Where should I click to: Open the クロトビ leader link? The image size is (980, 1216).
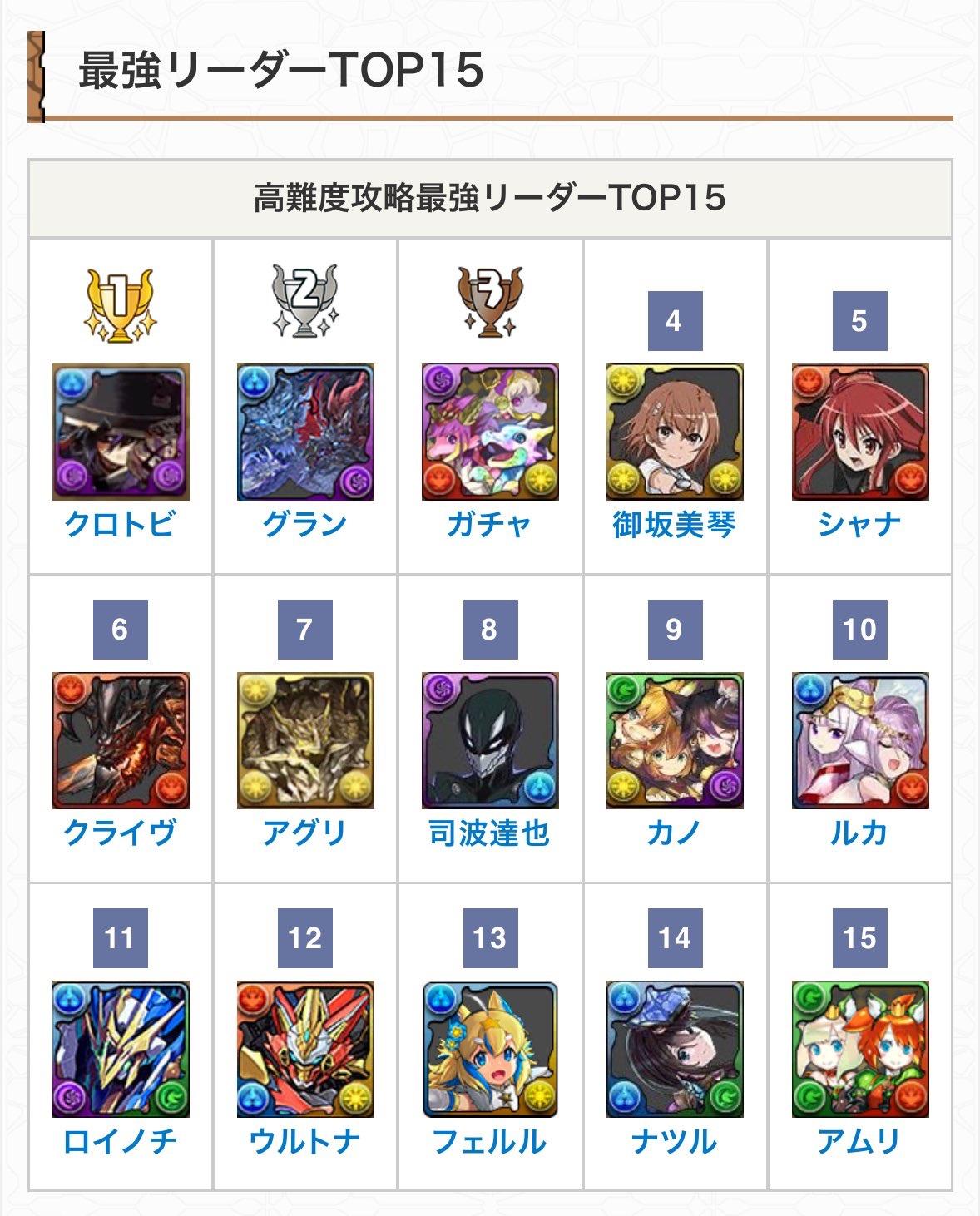(x=120, y=524)
